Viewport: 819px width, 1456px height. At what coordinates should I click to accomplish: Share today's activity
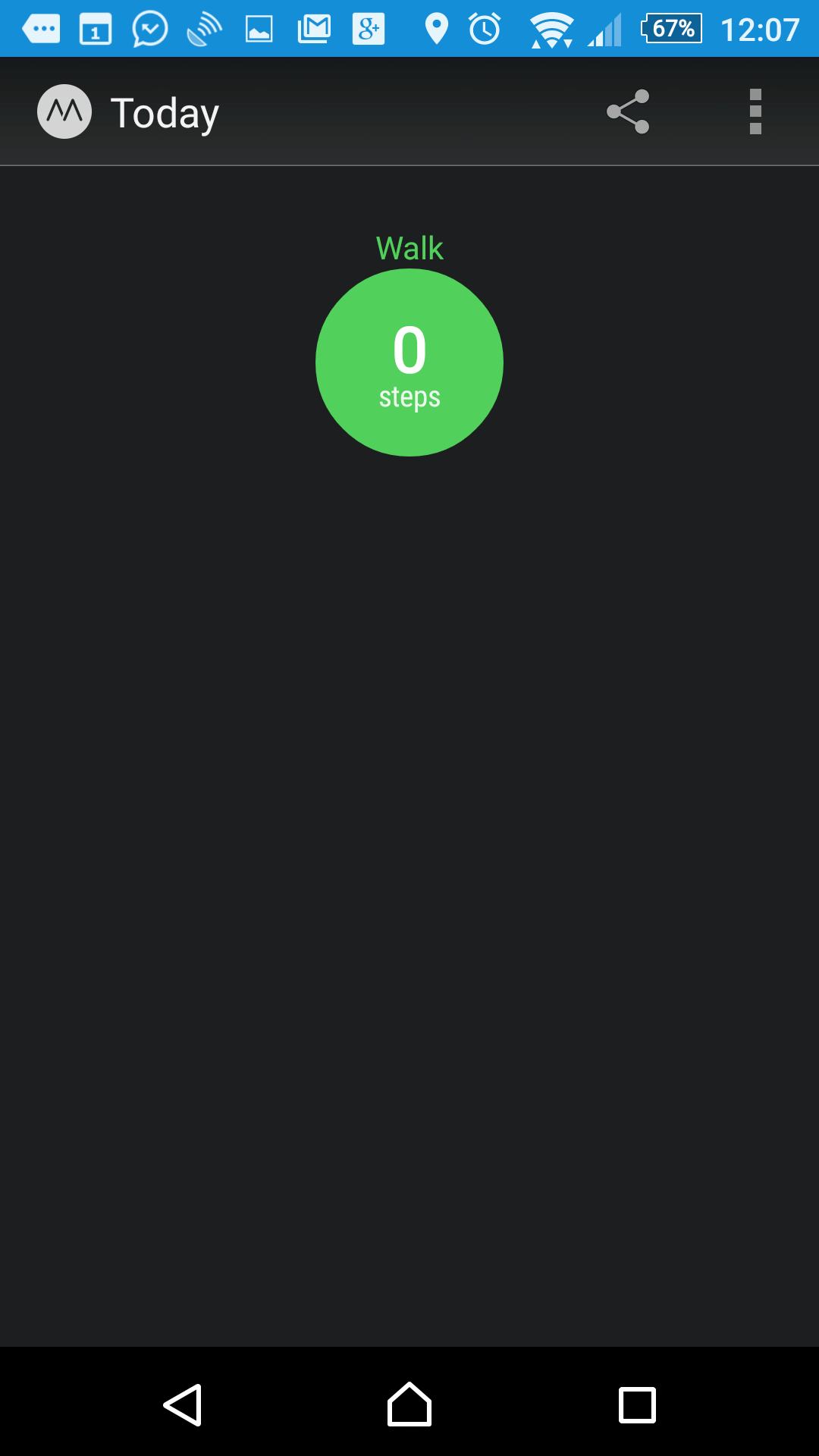tap(628, 111)
